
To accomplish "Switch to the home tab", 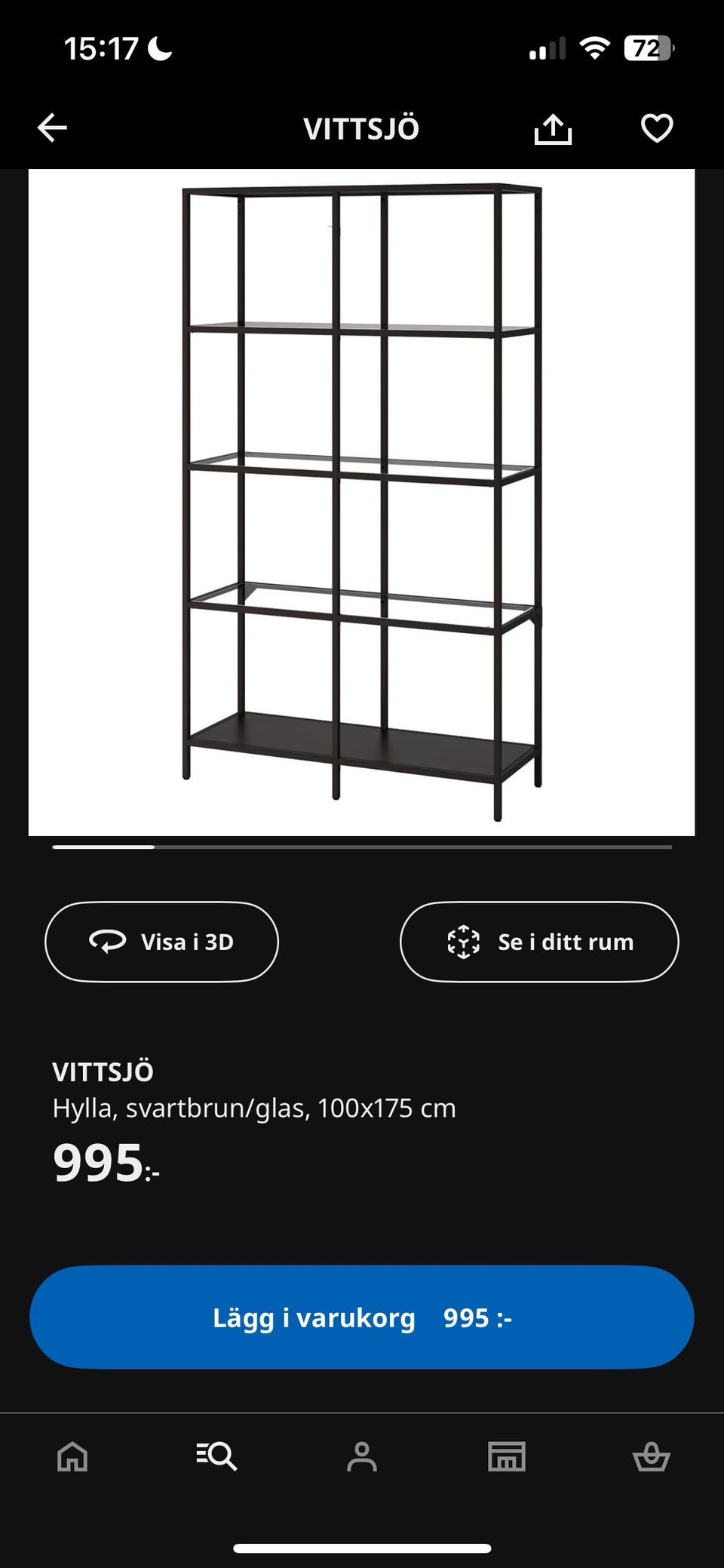I will pos(72,1456).
